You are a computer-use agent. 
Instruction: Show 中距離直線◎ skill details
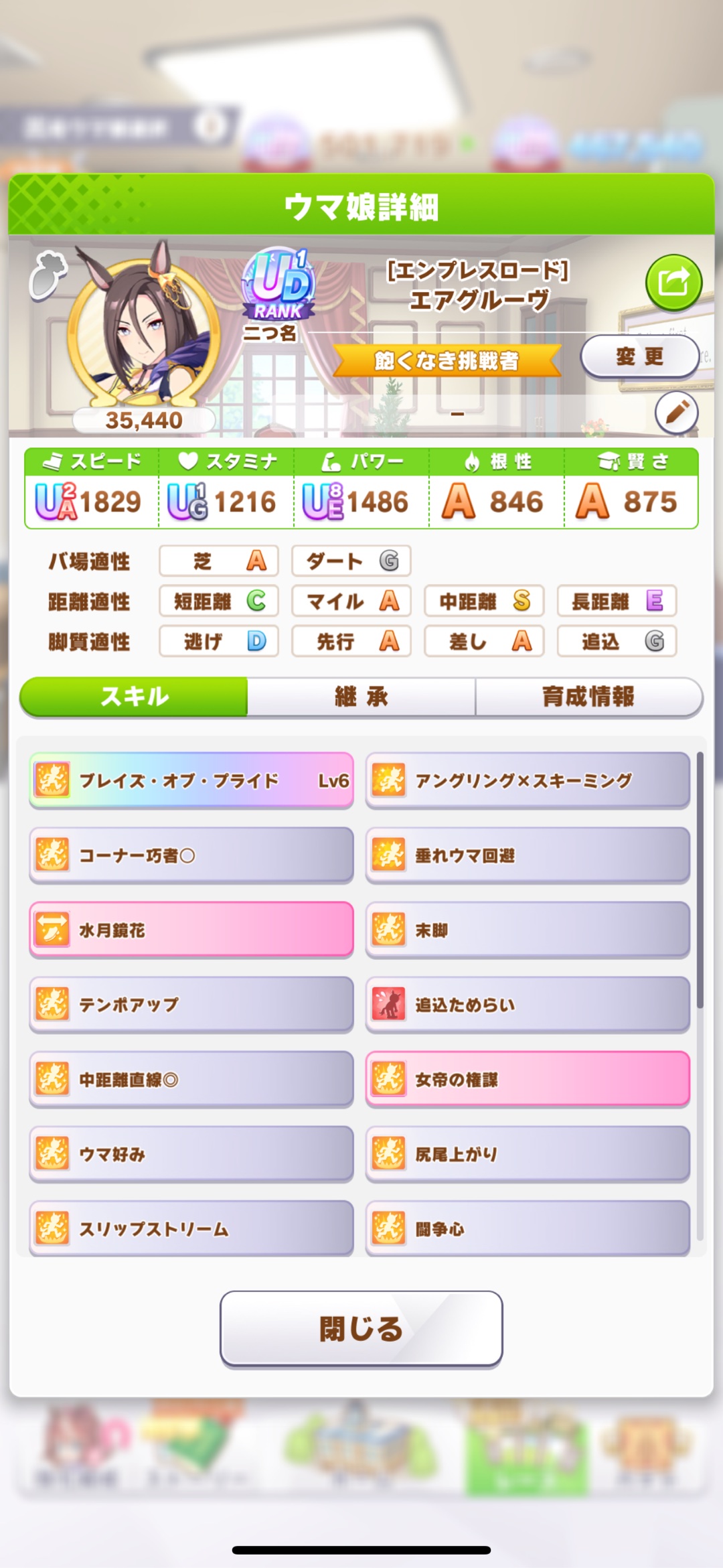[191, 1080]
